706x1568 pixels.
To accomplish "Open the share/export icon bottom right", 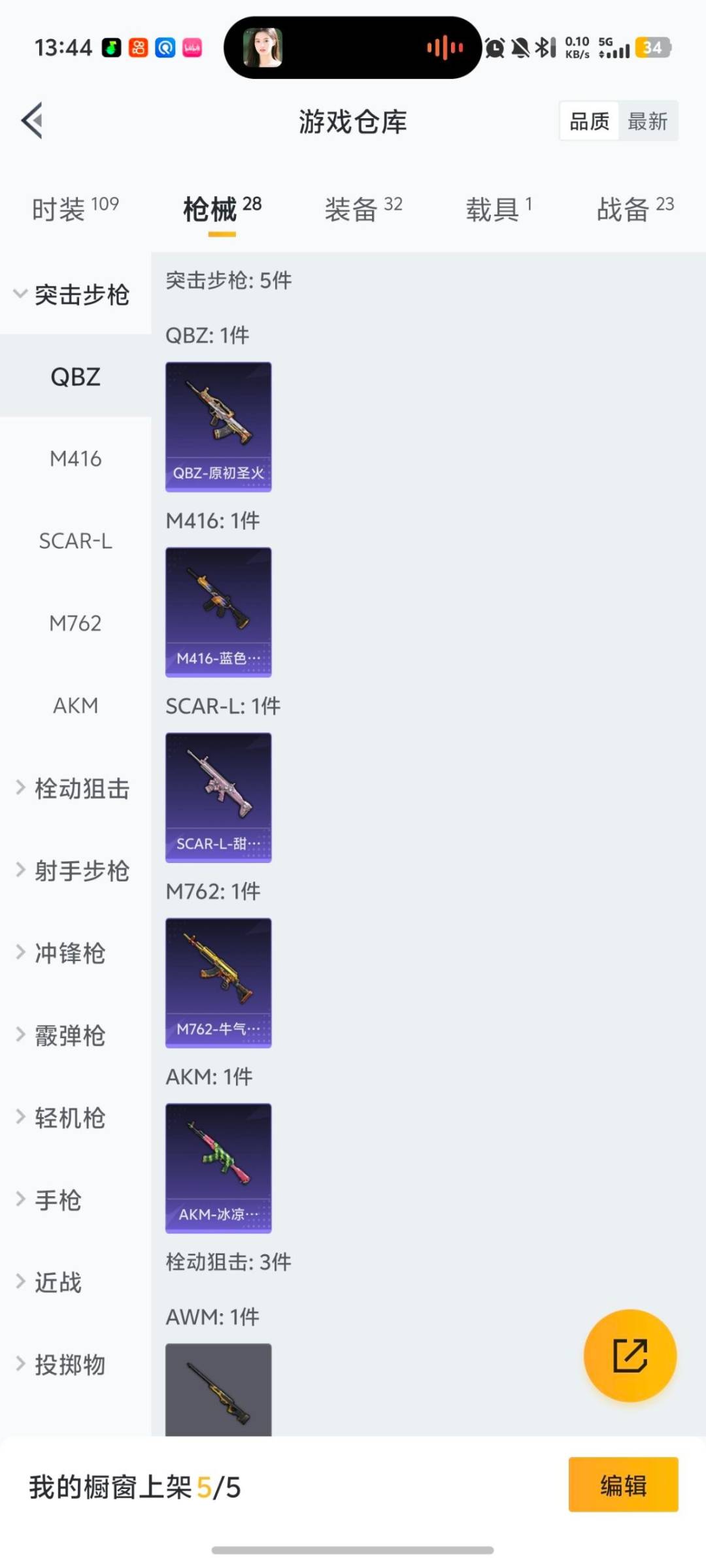I will 630,1356.
